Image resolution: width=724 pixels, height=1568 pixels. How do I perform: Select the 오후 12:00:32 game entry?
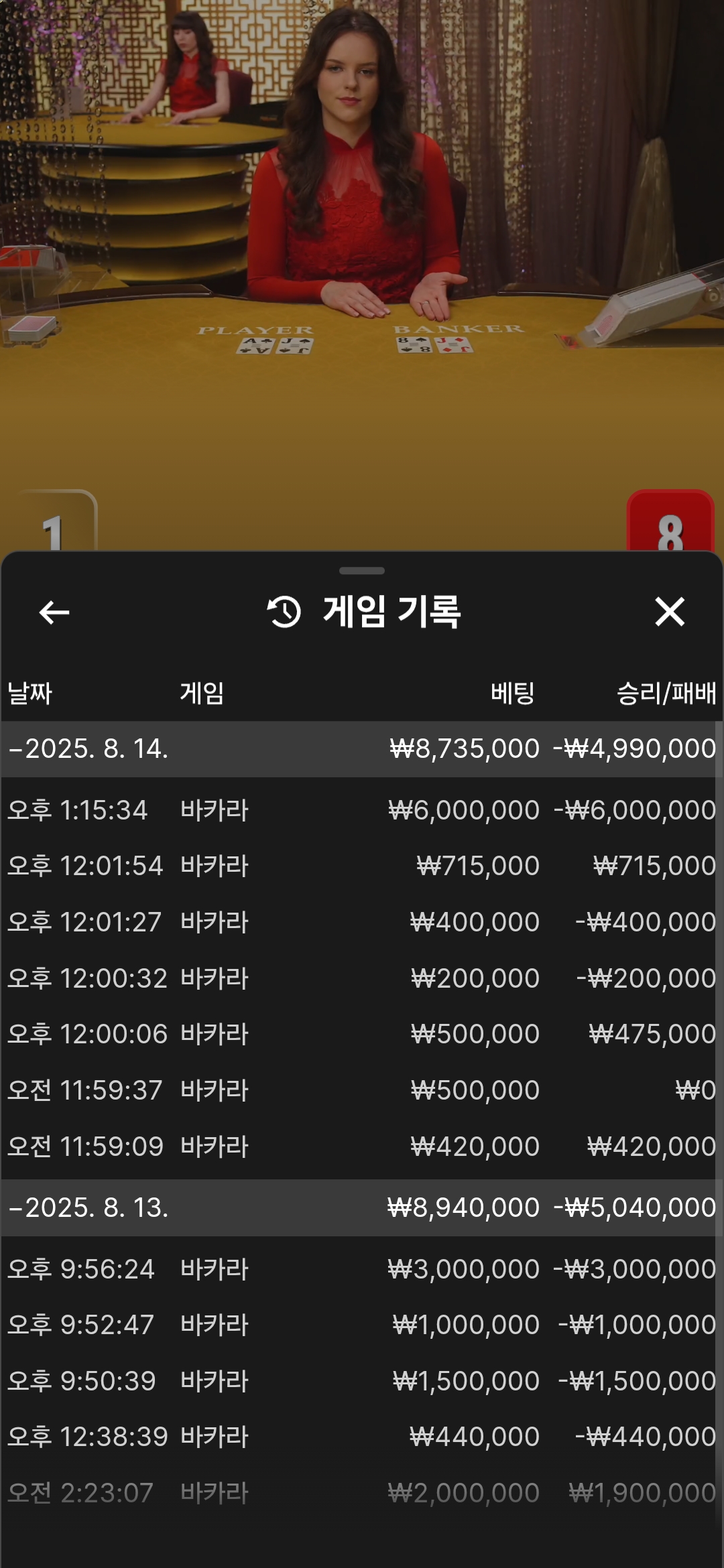pyautogui.click(x=362, y=978)
